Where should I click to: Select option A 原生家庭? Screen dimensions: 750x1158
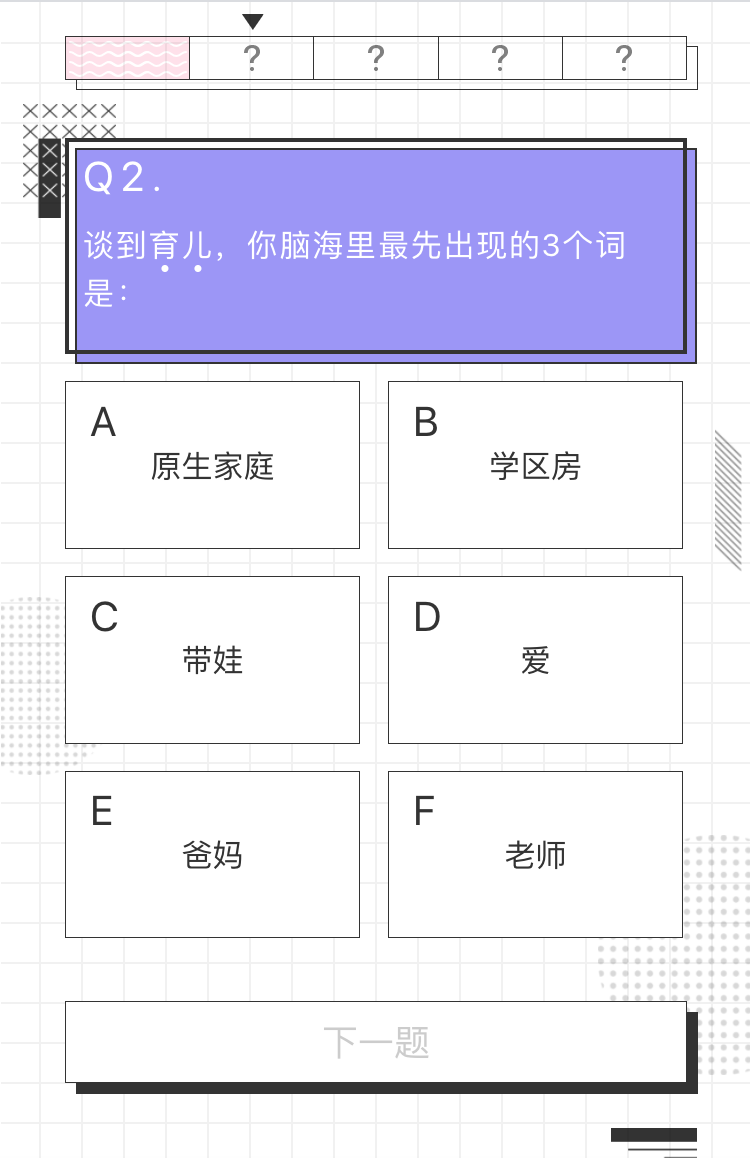212,465
